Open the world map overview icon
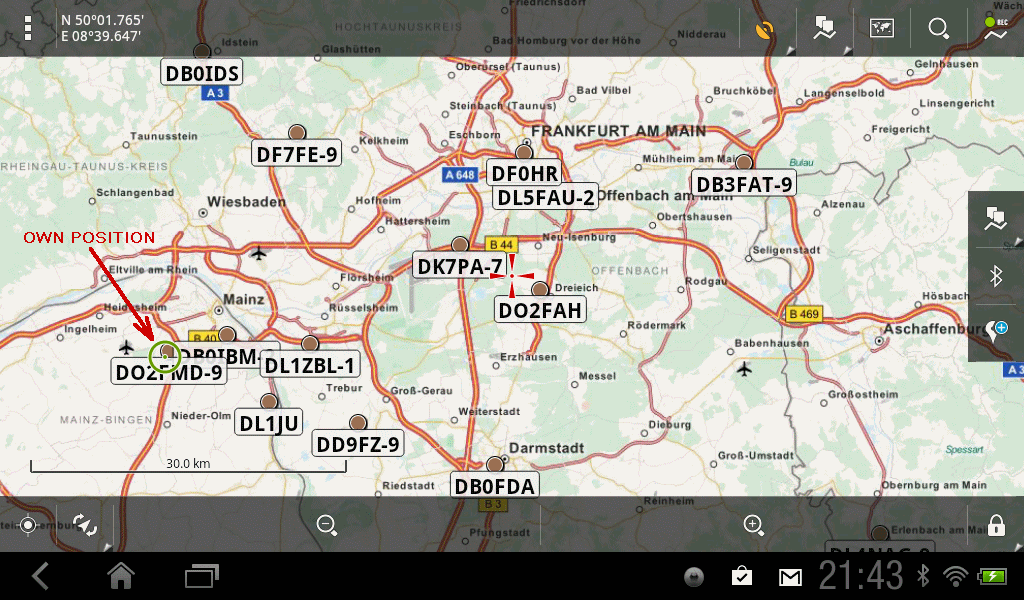 [x=881, y=28]
